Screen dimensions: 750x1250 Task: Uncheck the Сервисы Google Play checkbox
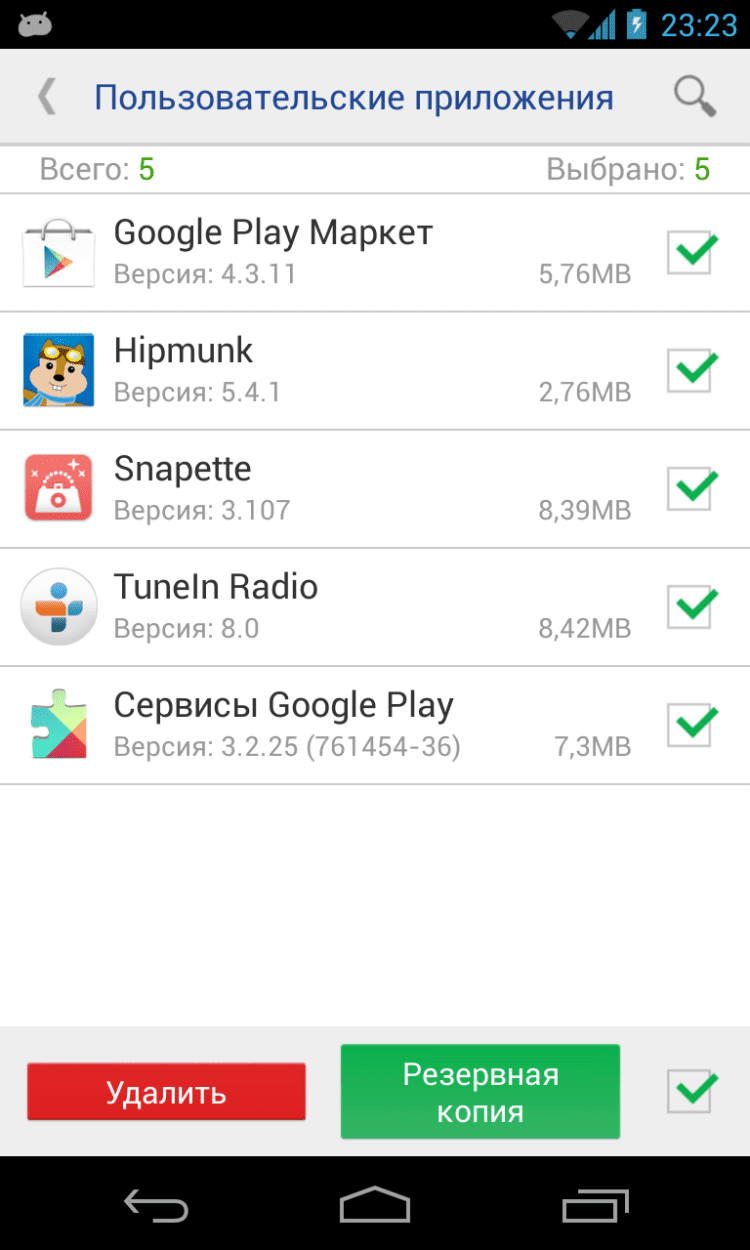(x=691, y=725)
